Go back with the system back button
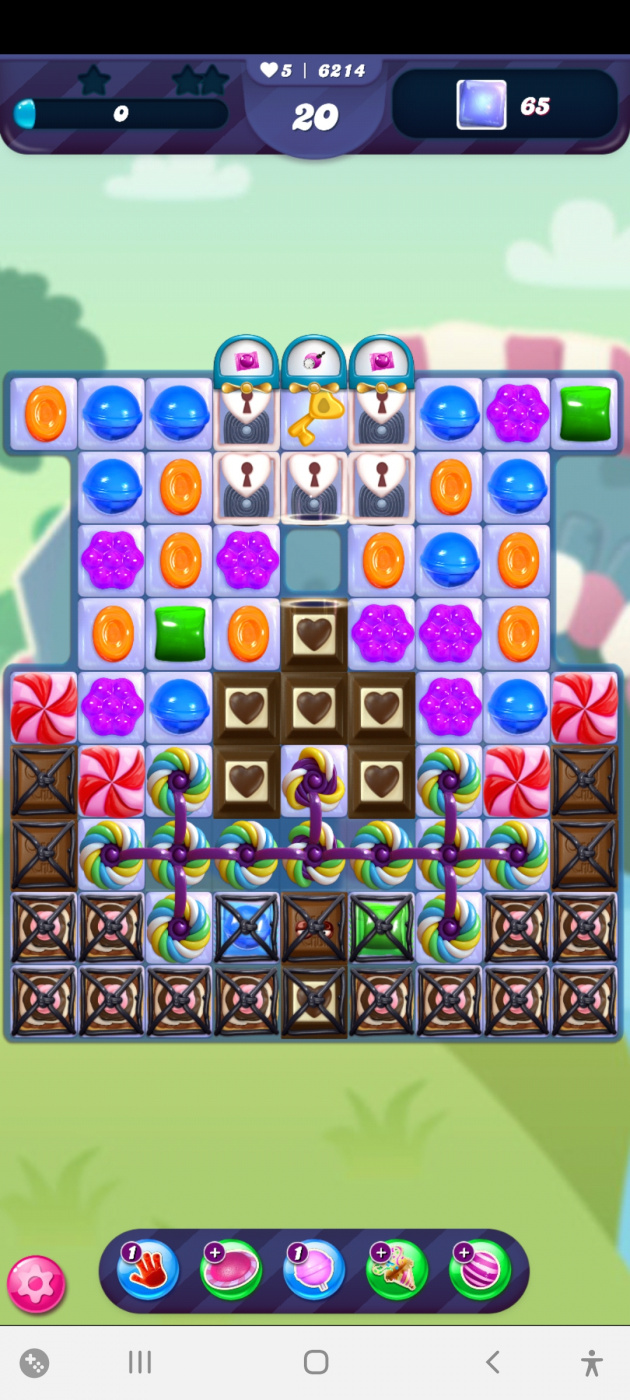 tap(492, 1362)
